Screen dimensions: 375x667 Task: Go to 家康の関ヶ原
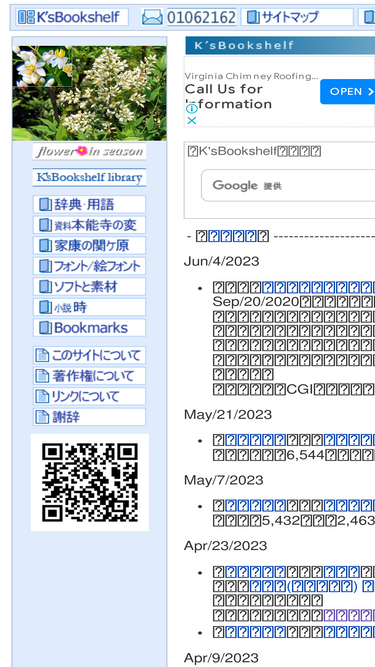(x=89, y=245)
